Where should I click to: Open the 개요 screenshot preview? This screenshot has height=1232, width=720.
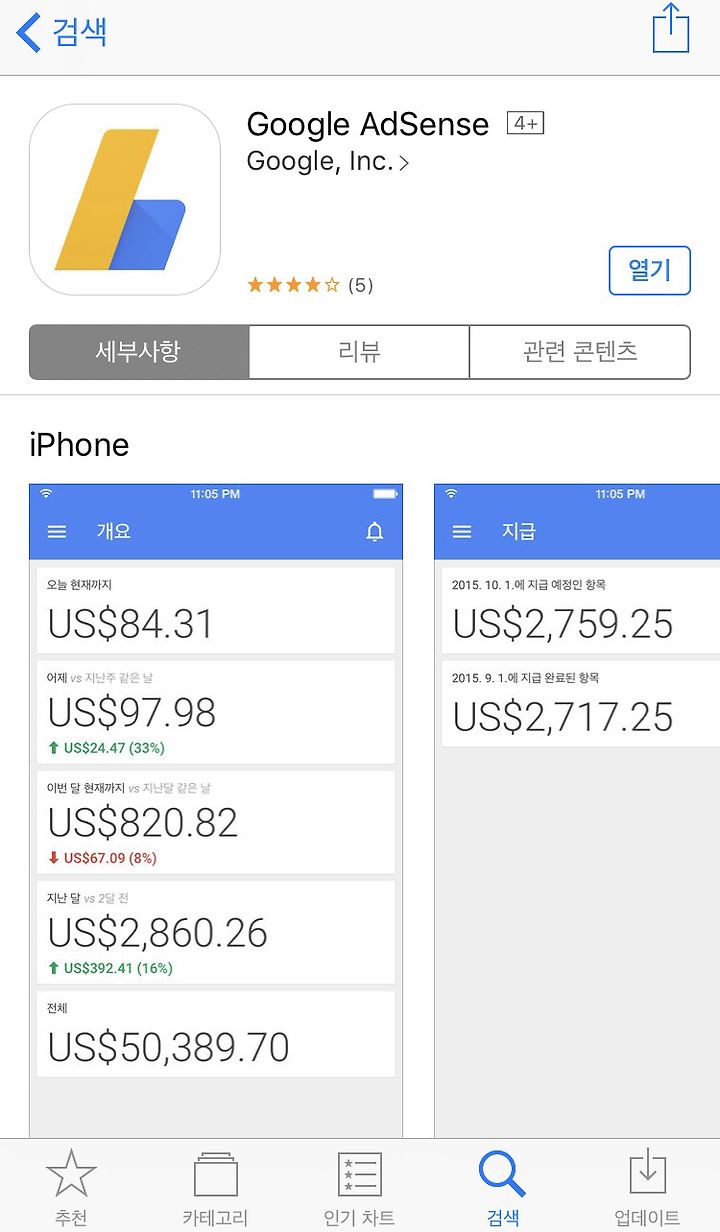click(x=216, y=810)
